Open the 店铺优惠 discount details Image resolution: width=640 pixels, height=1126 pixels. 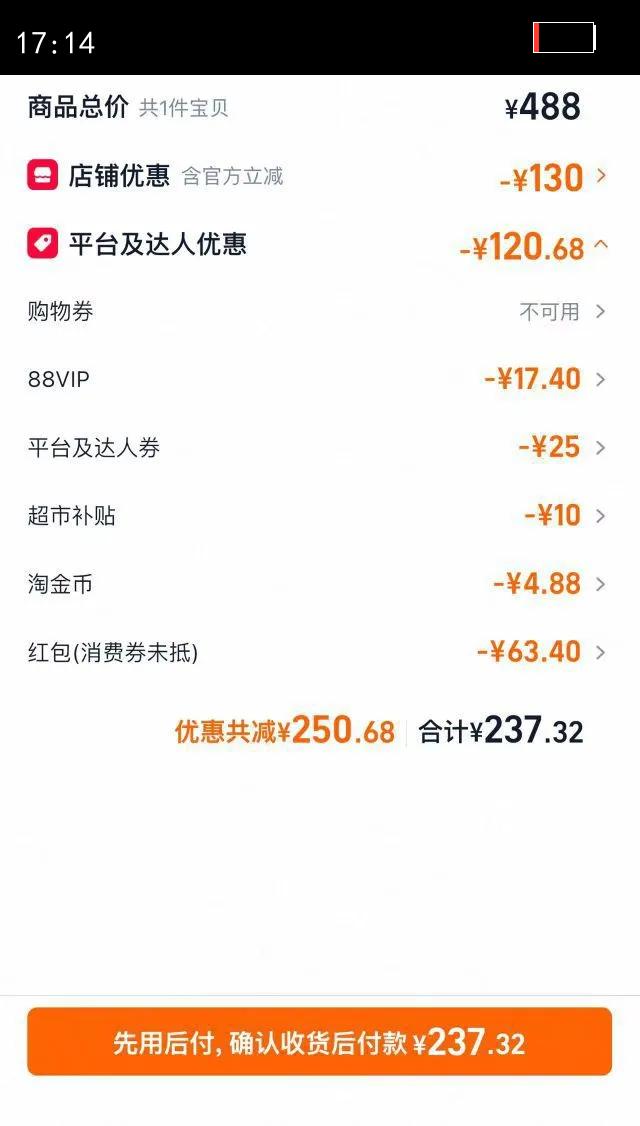tap(600, 177)
